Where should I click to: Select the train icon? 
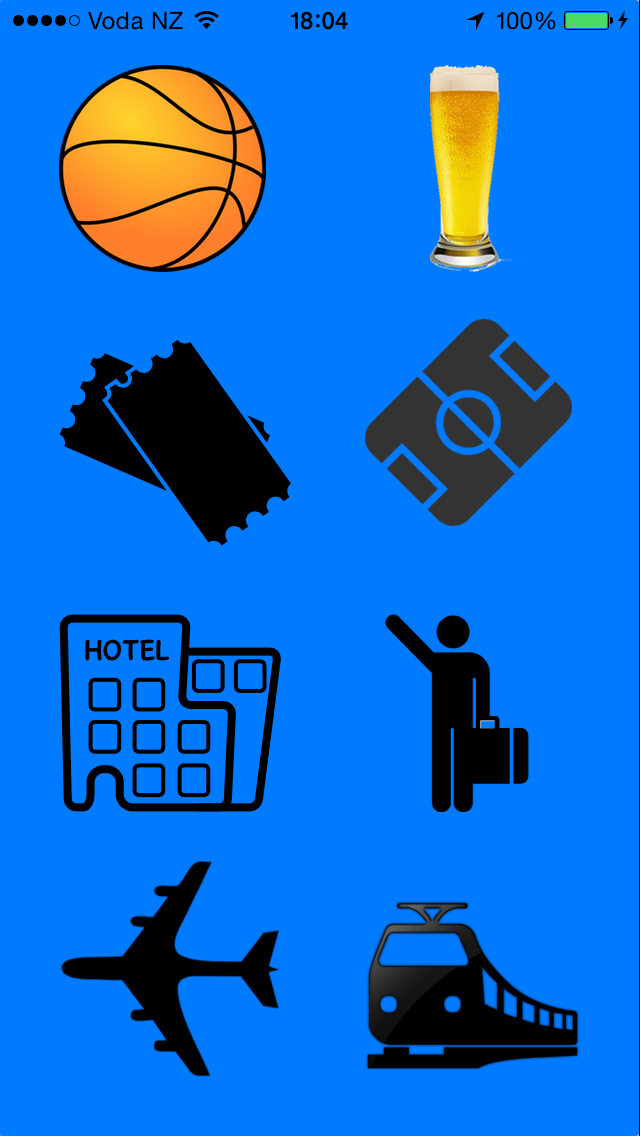click(x=470, y=984)
